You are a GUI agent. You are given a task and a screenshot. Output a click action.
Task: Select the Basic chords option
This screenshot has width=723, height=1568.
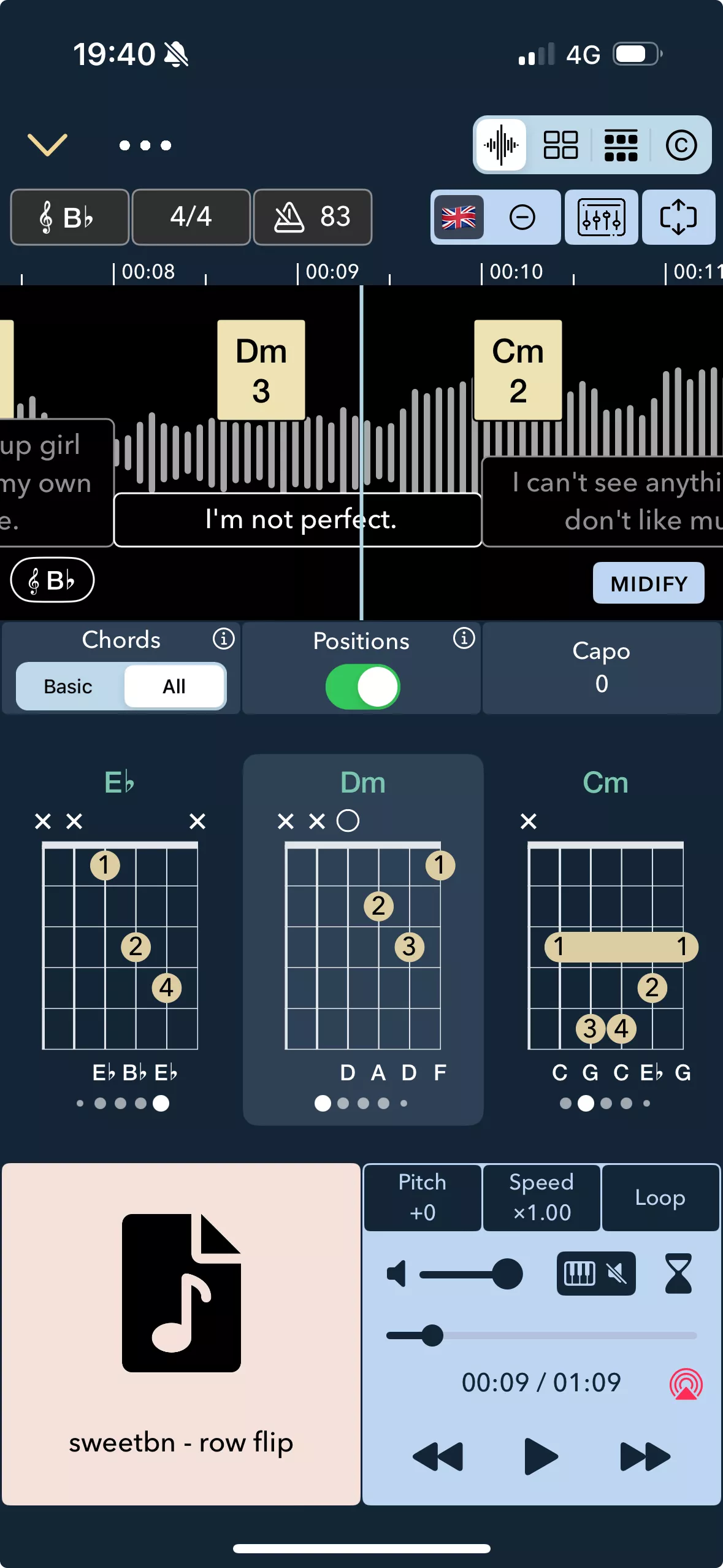click(68, 686)
